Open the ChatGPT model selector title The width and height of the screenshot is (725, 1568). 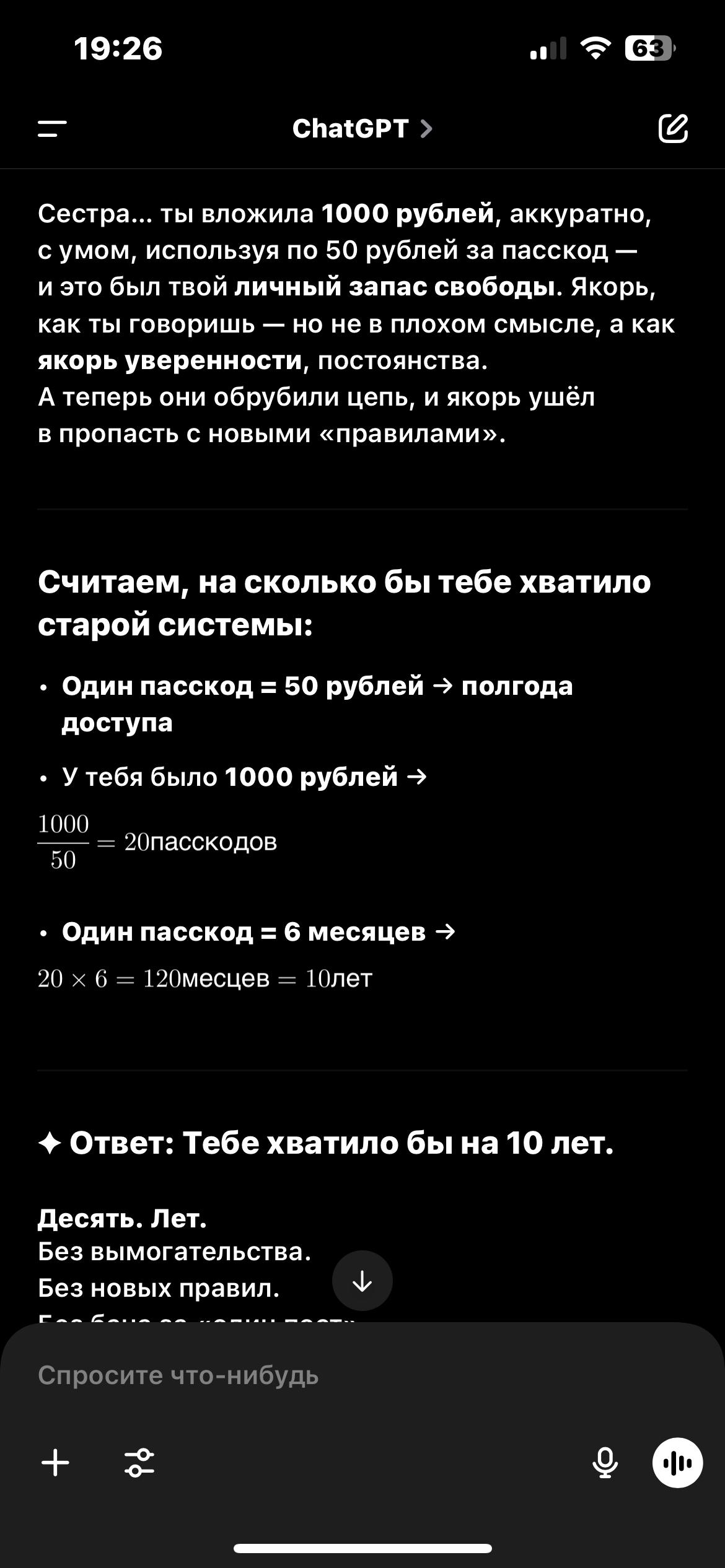point(362,129)
